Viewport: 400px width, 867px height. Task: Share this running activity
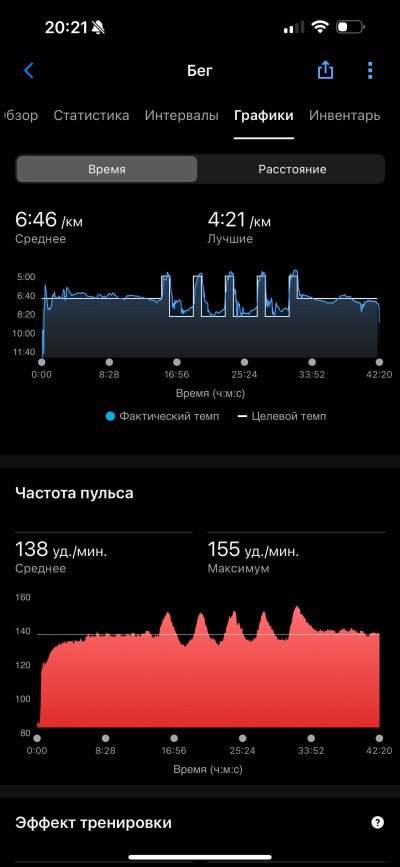(x=325, y=70)
